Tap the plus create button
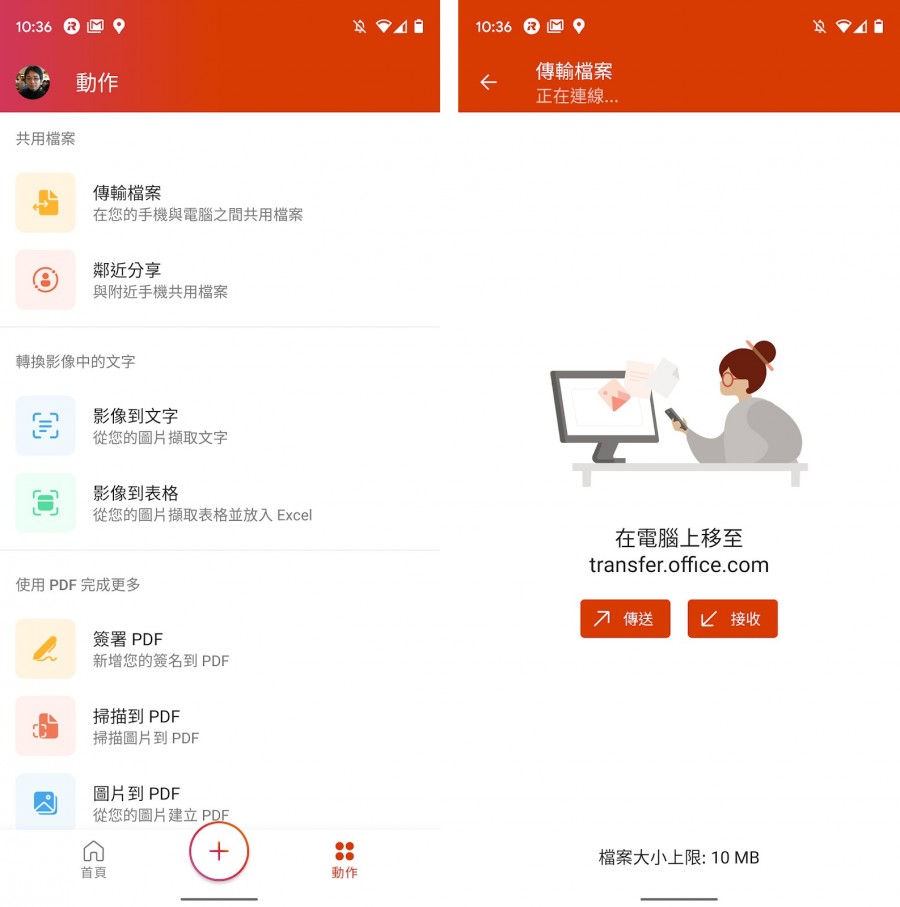The height and width of the screenshot is (907, 900). point(219,851)
